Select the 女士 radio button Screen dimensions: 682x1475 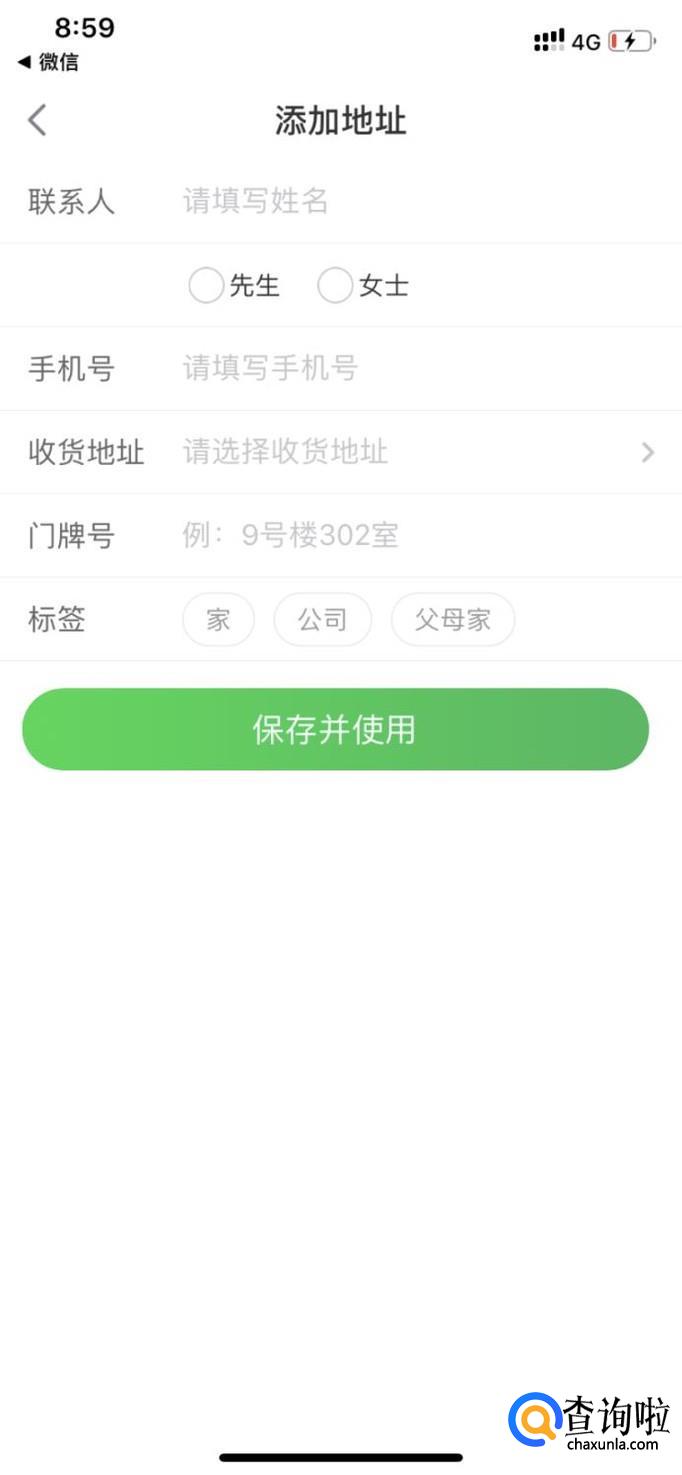[335, 286]
